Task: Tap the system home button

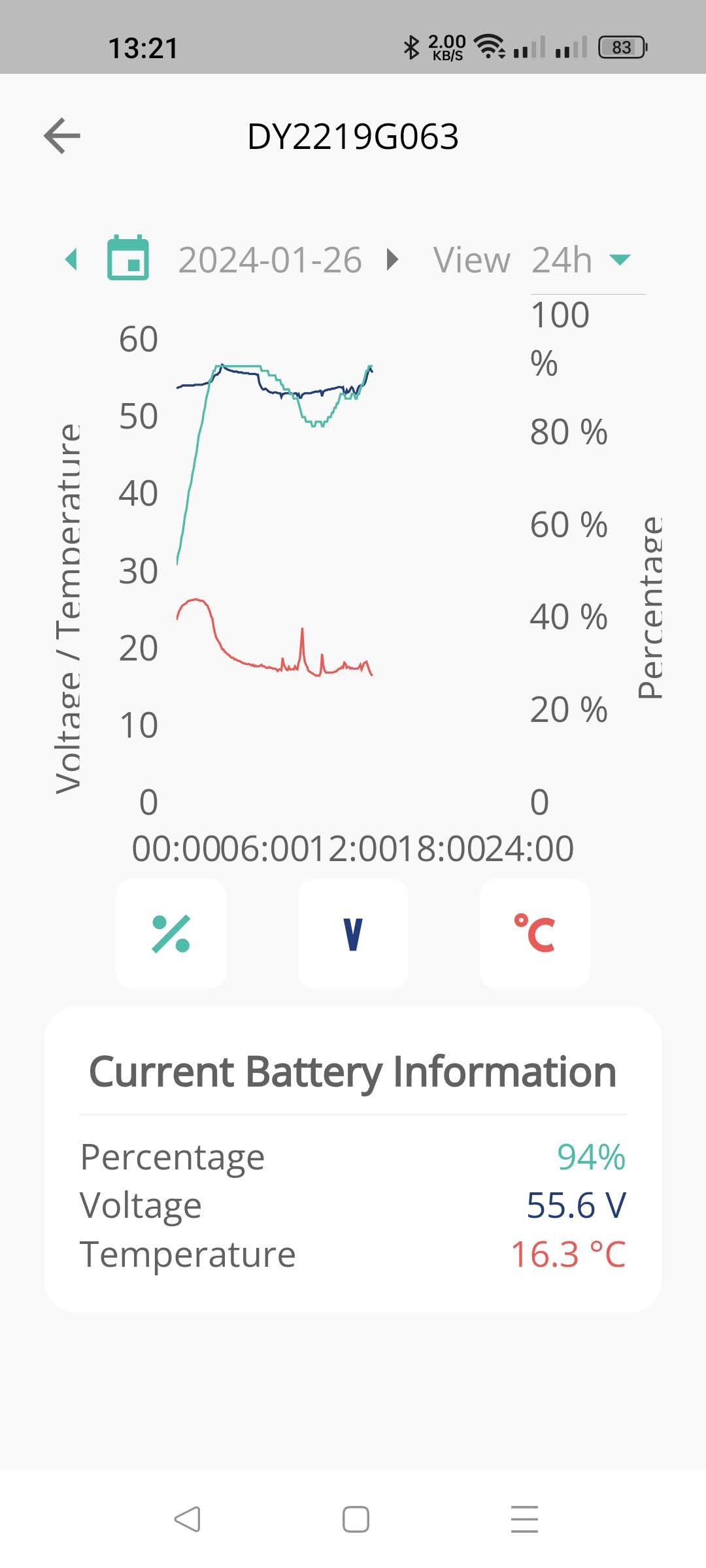Action: (x=356, y=1519)
